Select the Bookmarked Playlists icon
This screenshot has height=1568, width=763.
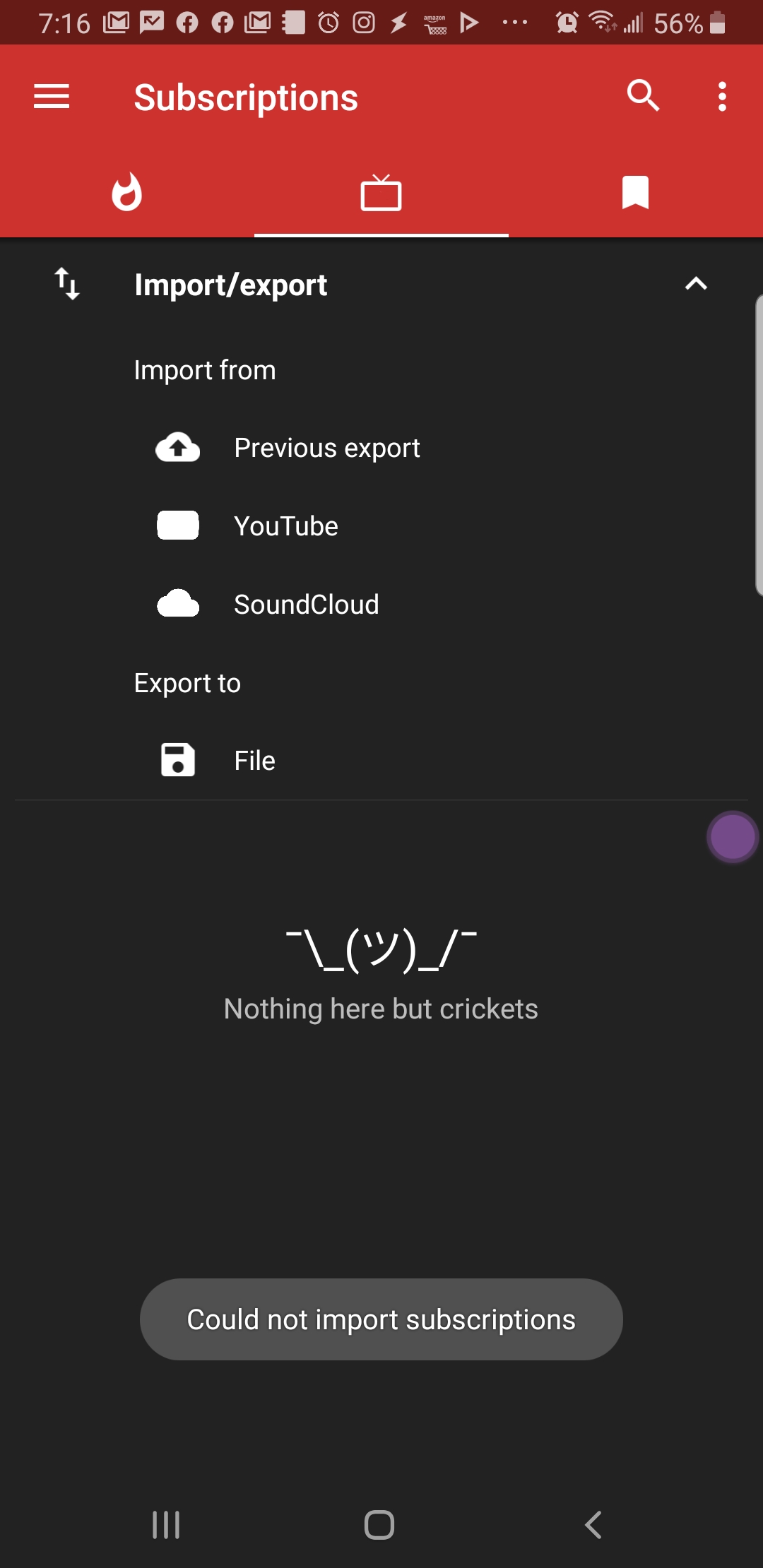(x=634, y=192)
